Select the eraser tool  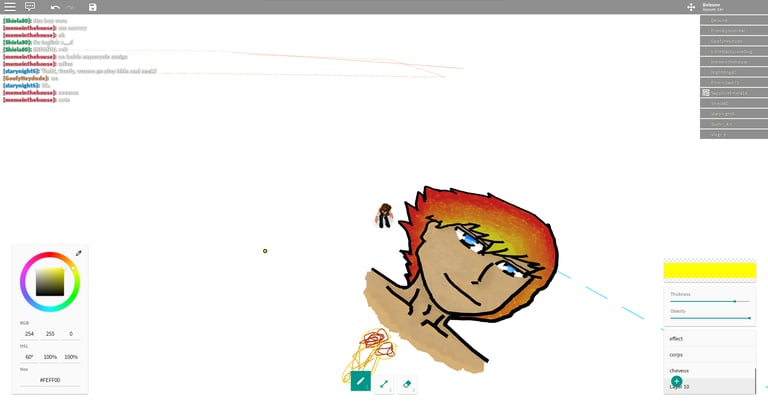point(406,383)
